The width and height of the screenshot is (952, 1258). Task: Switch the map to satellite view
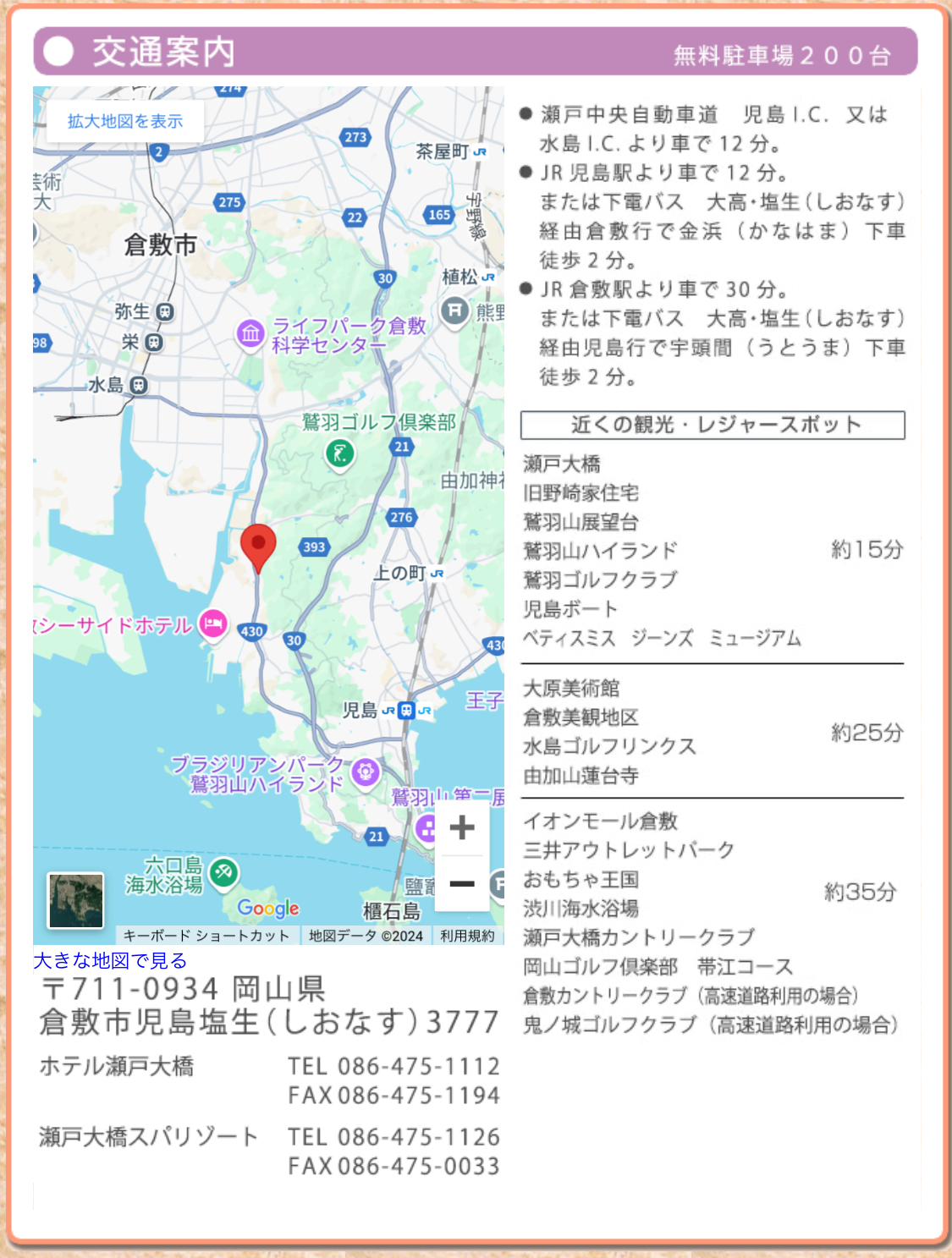pyautogui.click(x=76, y=900)
